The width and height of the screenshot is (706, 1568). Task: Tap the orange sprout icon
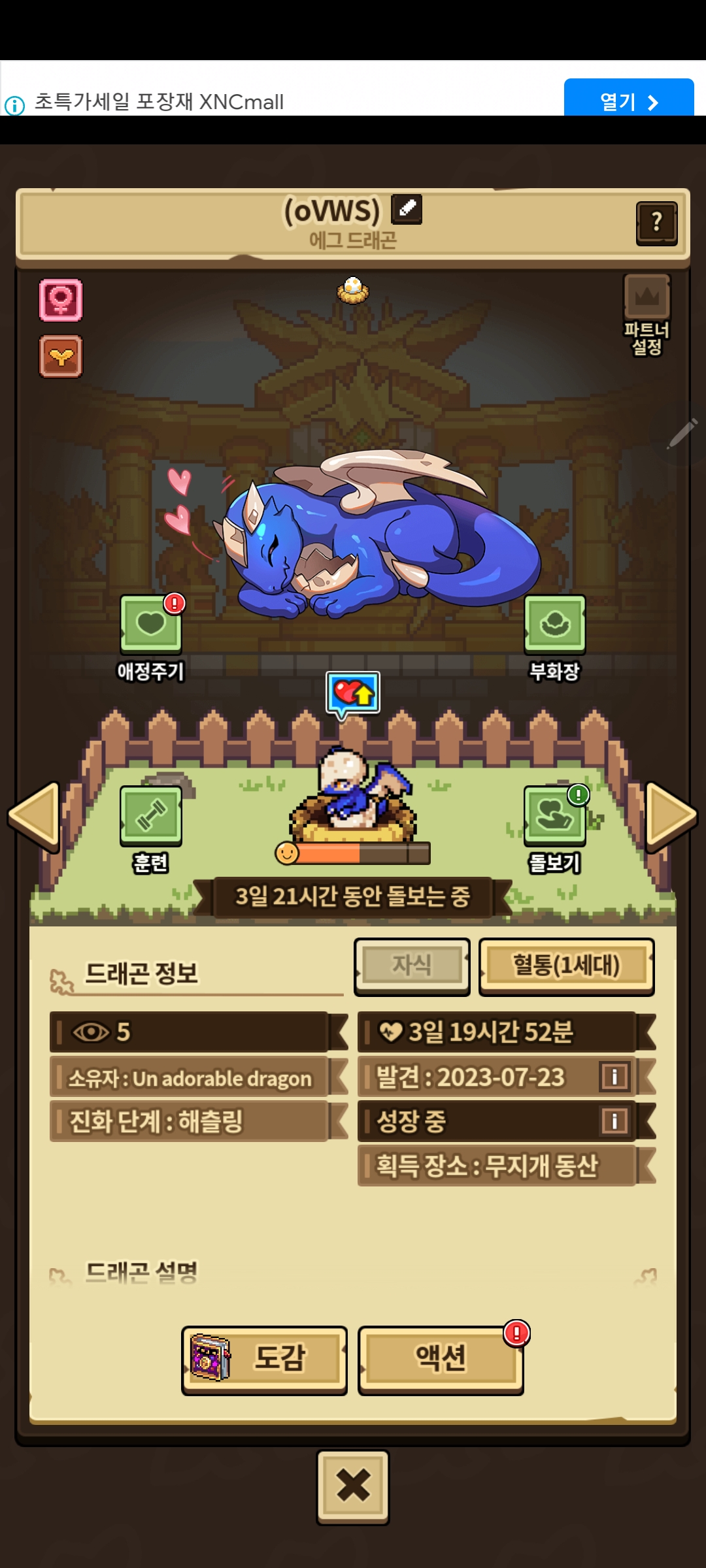point(61,356)
